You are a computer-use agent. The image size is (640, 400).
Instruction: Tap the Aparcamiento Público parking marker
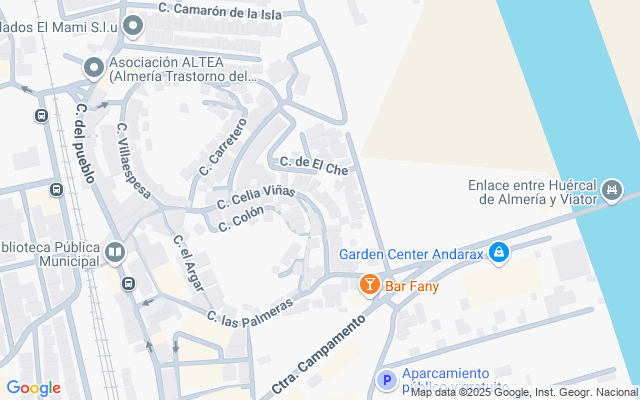click(385, 380)
